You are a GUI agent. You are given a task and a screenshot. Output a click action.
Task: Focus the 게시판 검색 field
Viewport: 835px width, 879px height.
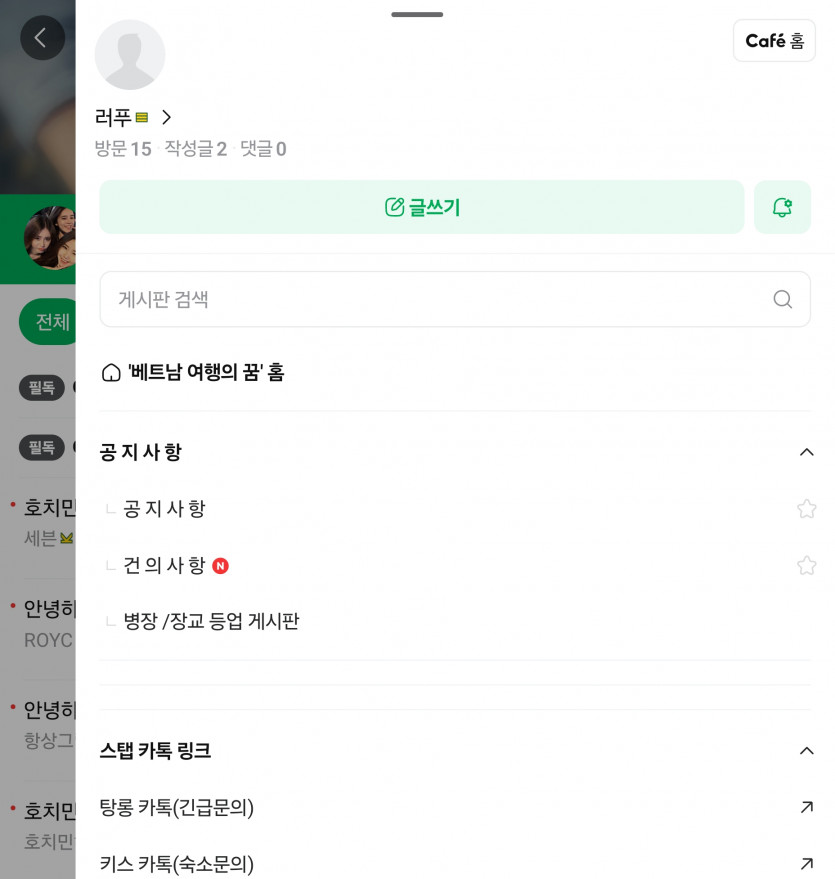(x=440, y=299)
